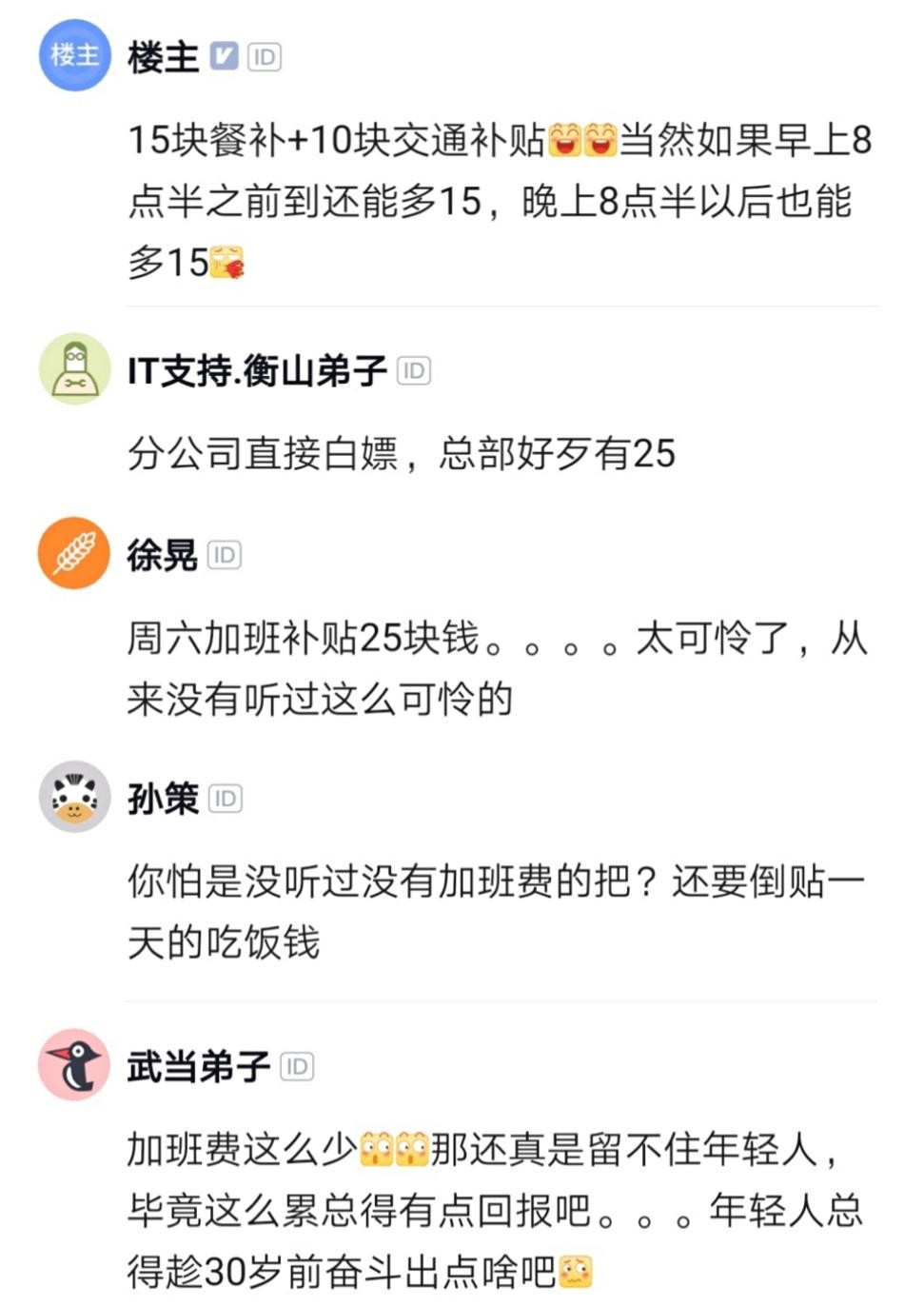Click the ID badge beside IT支持.衡山弟子
Image resolution: width=924 pixels, height=1306 pixels.
click(x=413, y=372)
